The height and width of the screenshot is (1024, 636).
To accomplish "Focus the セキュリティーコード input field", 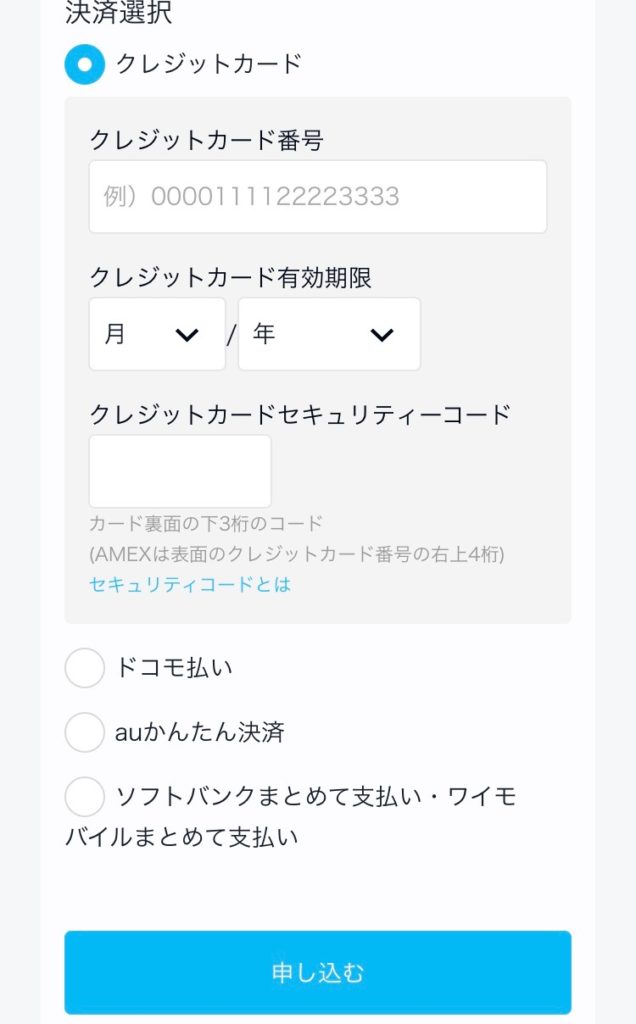I will (180, 472).
